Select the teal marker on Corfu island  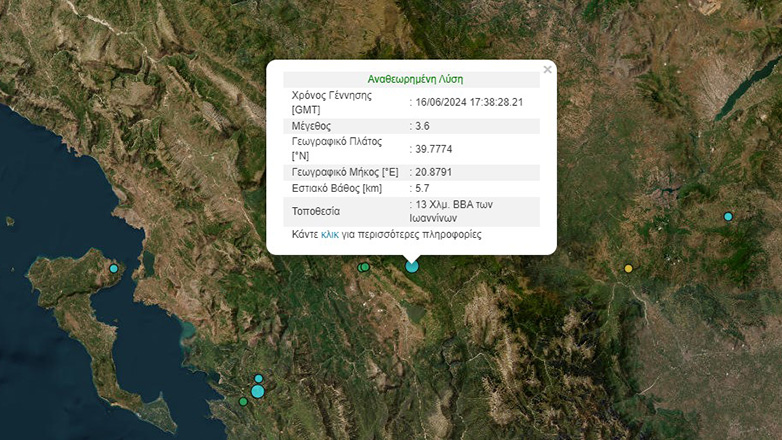tap(114, 268)
